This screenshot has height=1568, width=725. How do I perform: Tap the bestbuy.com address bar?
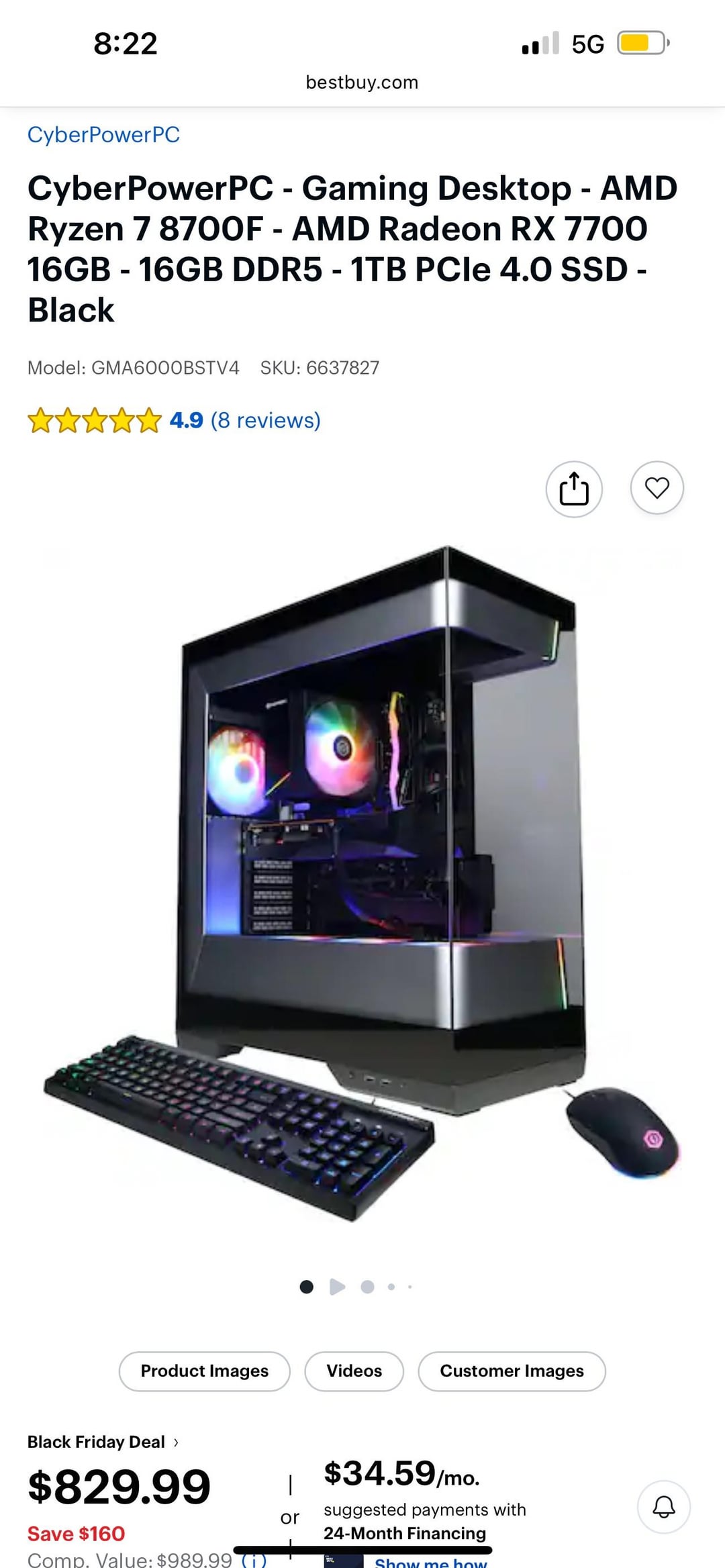coord(362,82)
